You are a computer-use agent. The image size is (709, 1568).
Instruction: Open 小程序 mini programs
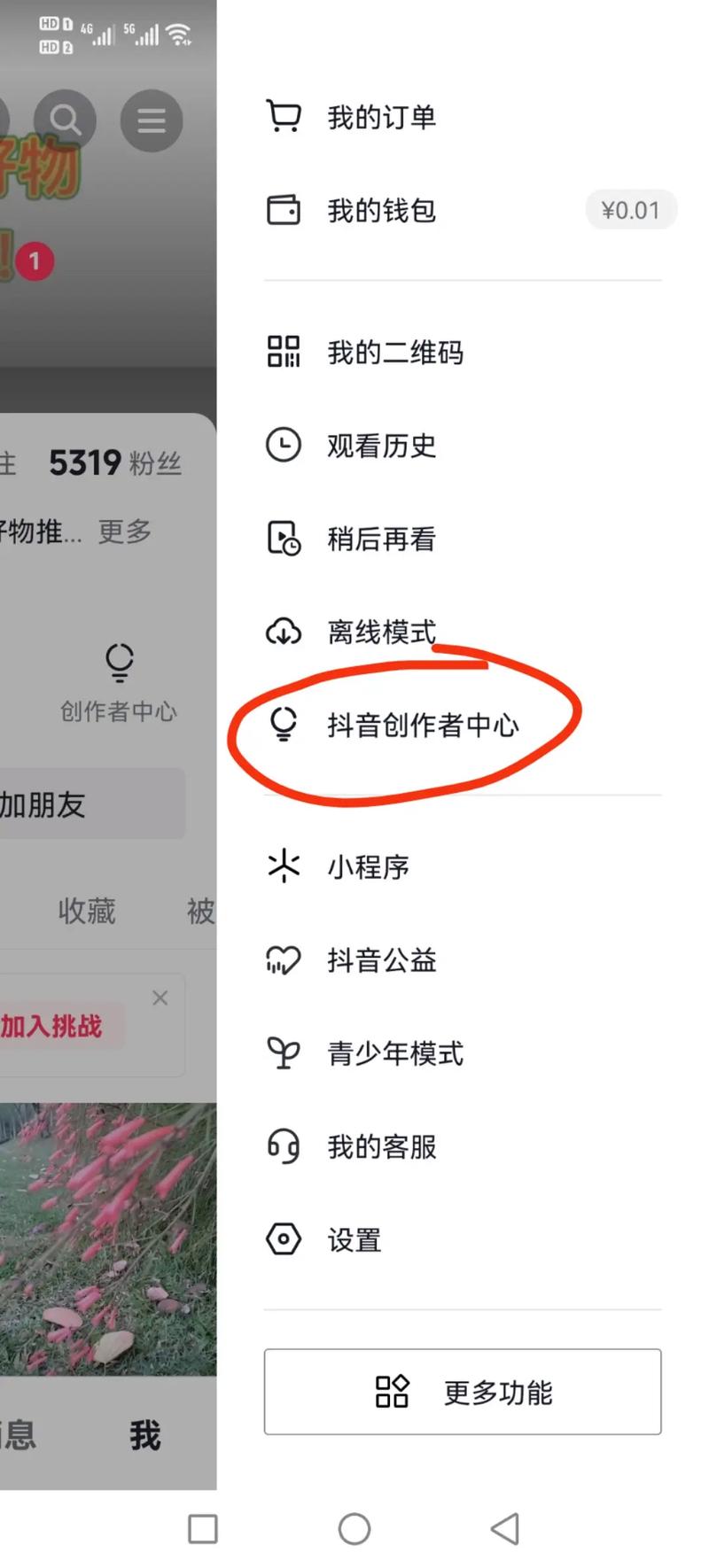[368, 866]
